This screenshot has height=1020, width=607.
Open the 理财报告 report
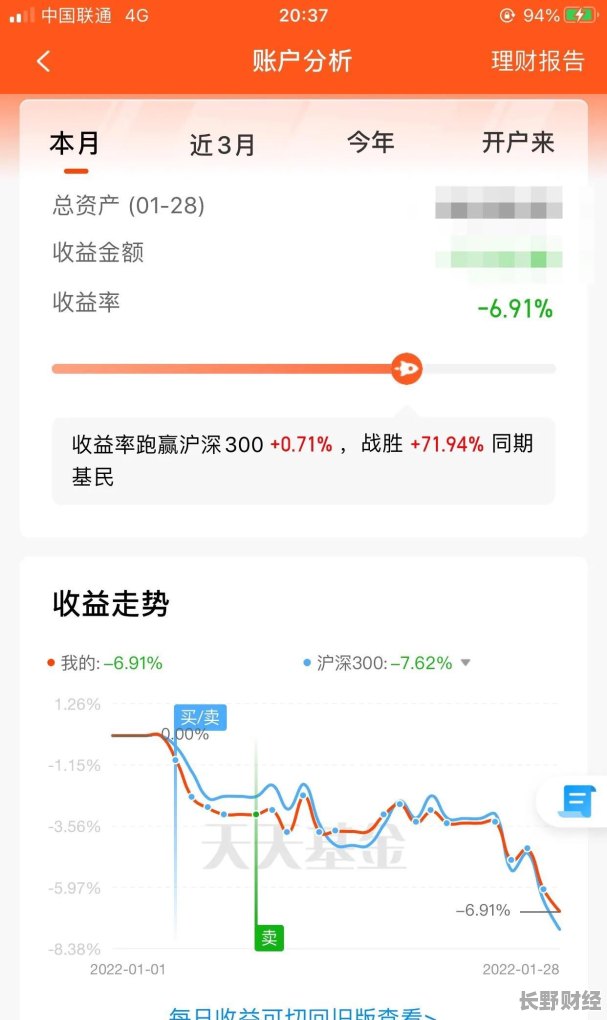tap(537, 61)
